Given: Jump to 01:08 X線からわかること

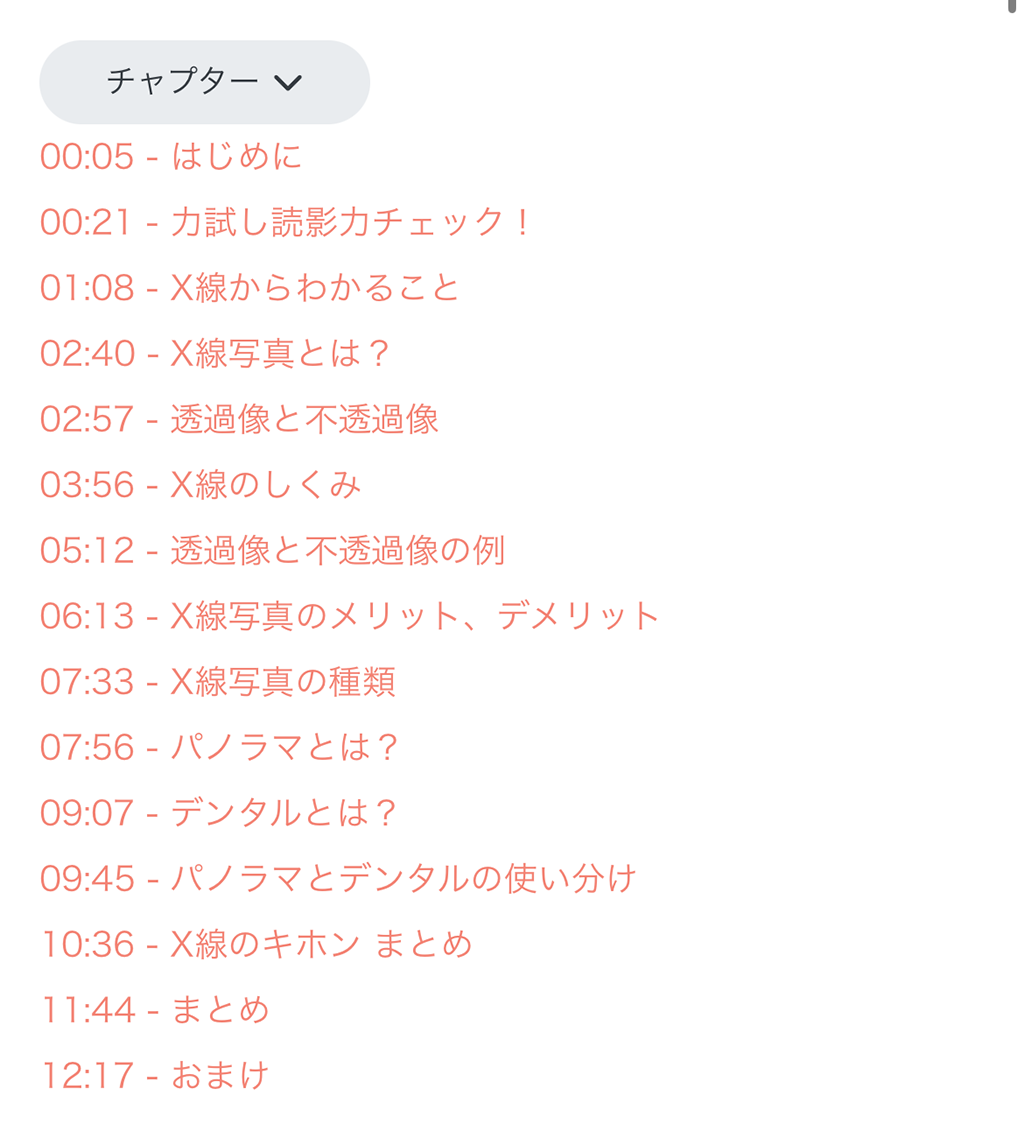Looking at the screenshot, I should coord(250,288).
